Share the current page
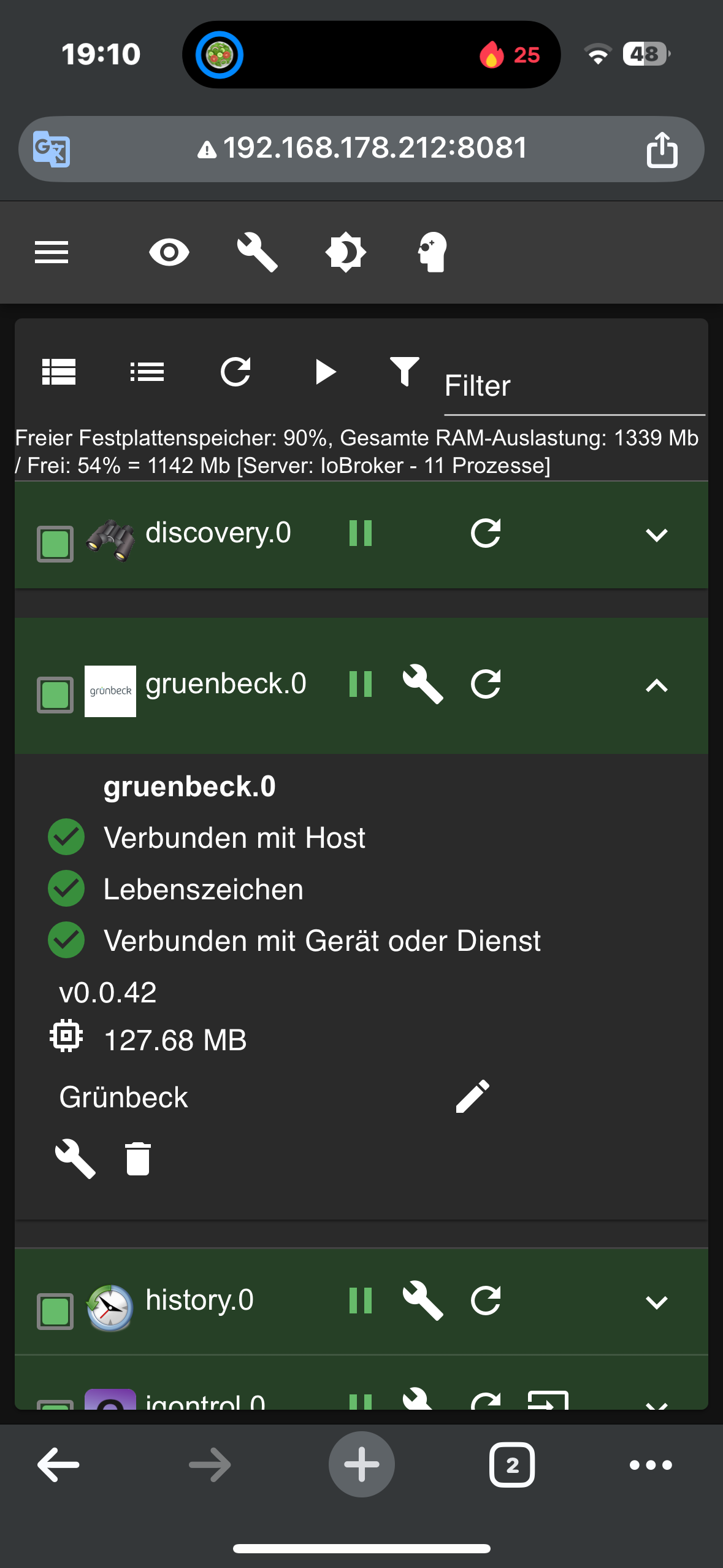Image resolution: width=723 pixels, height=1568 pixels. [662, 149]
